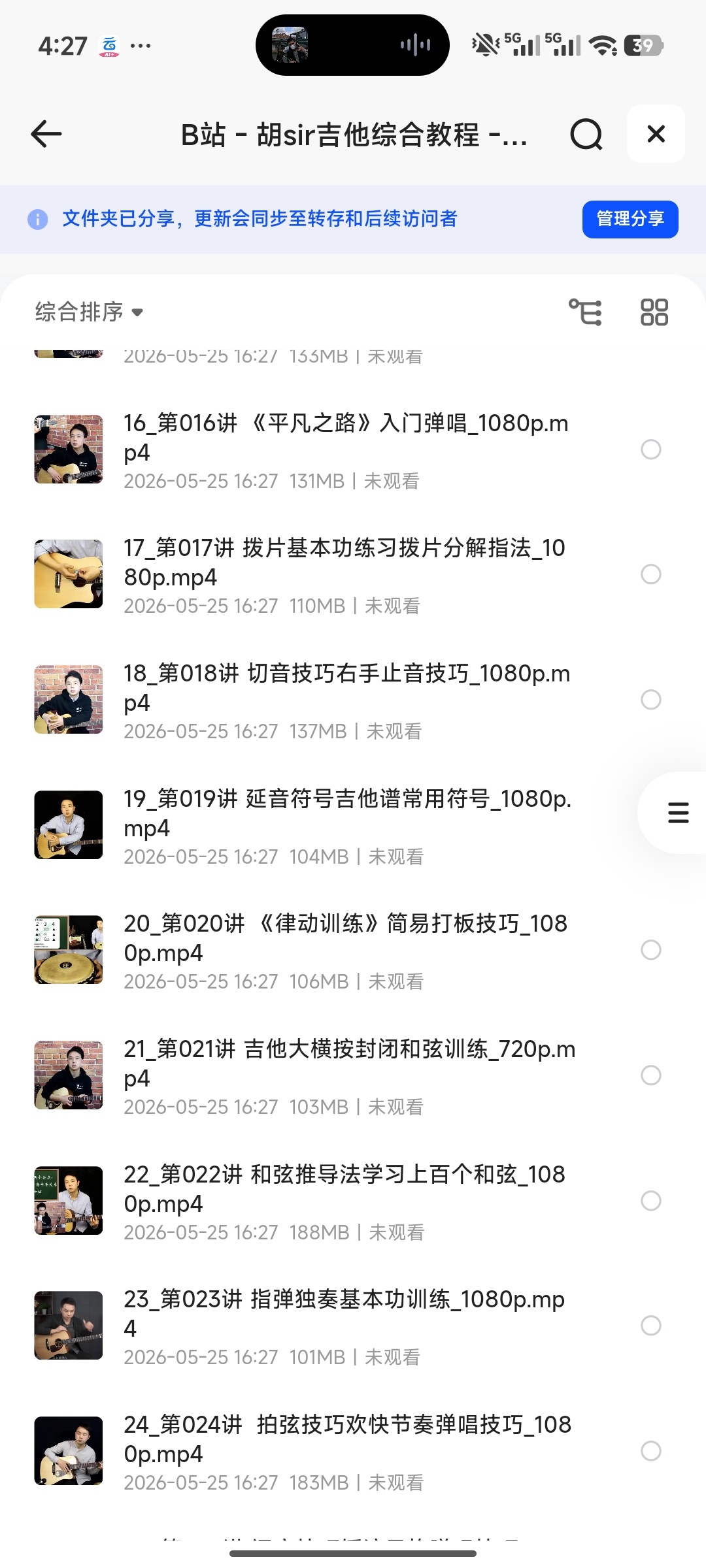This screenshot has width=706, height=1568.
Task: Switch to tree list view icon
Action: pyautogui.click(x=585, y=312)
